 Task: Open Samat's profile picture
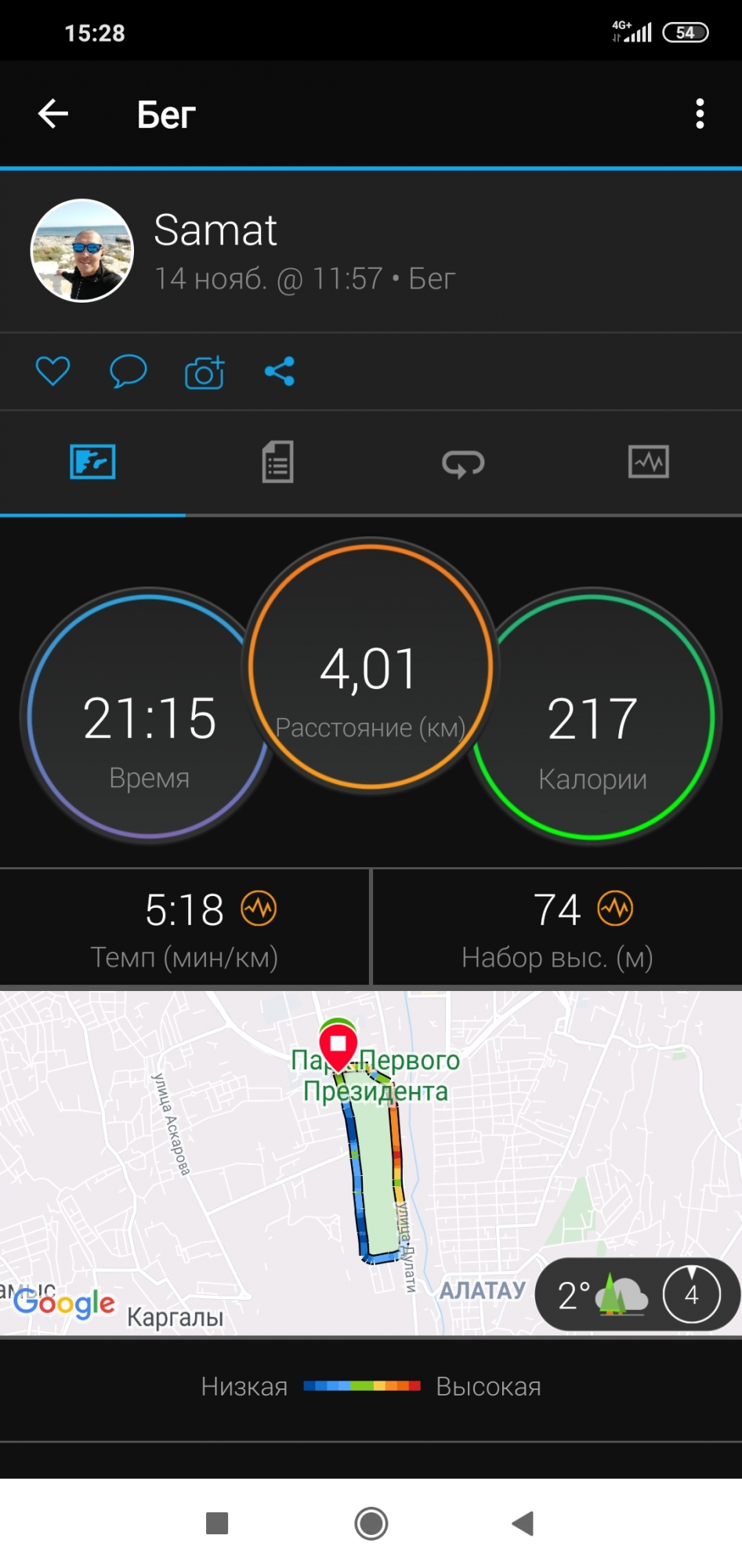(82, 251)
